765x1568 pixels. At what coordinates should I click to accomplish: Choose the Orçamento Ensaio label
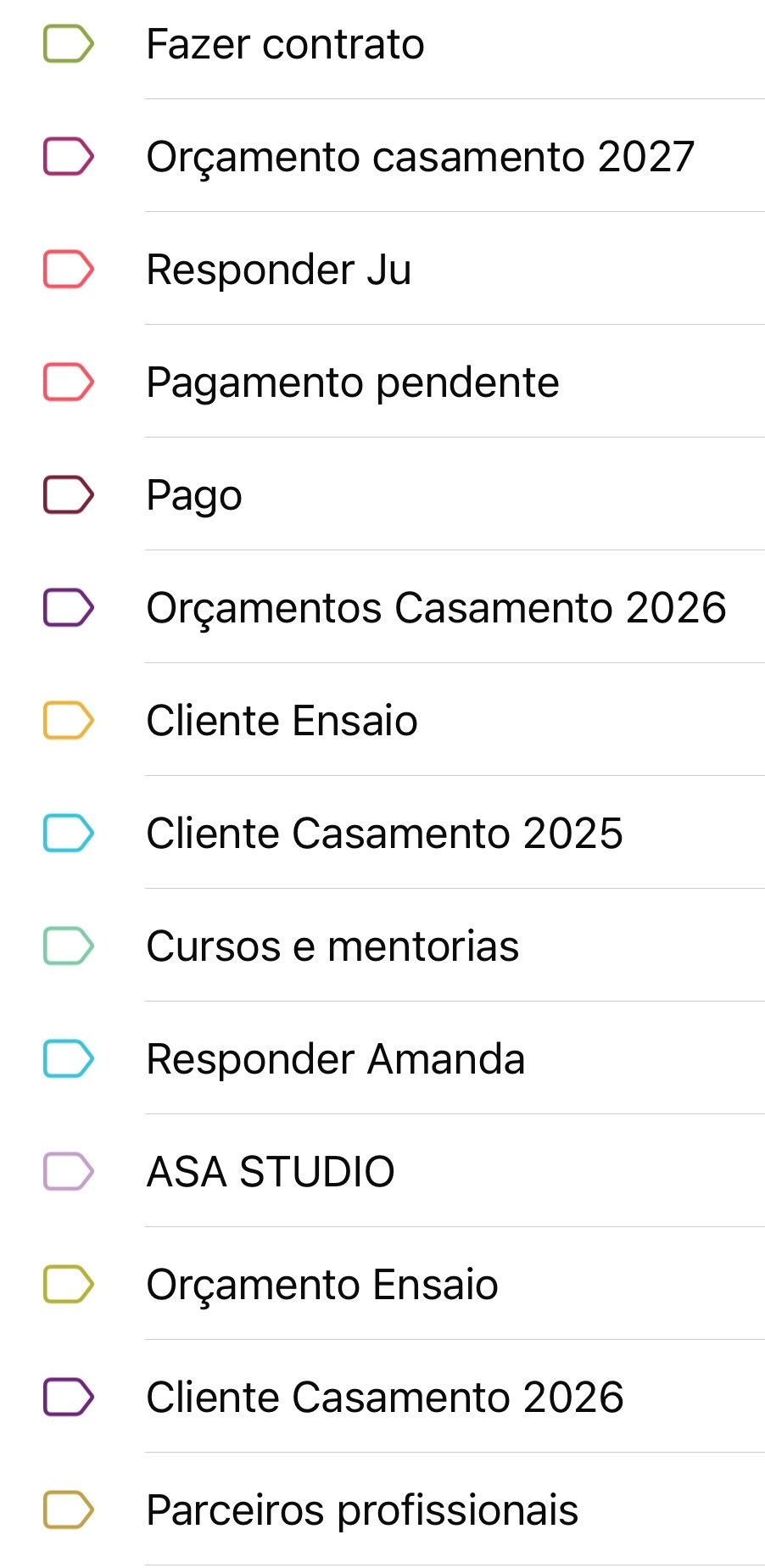[321, 1285]
